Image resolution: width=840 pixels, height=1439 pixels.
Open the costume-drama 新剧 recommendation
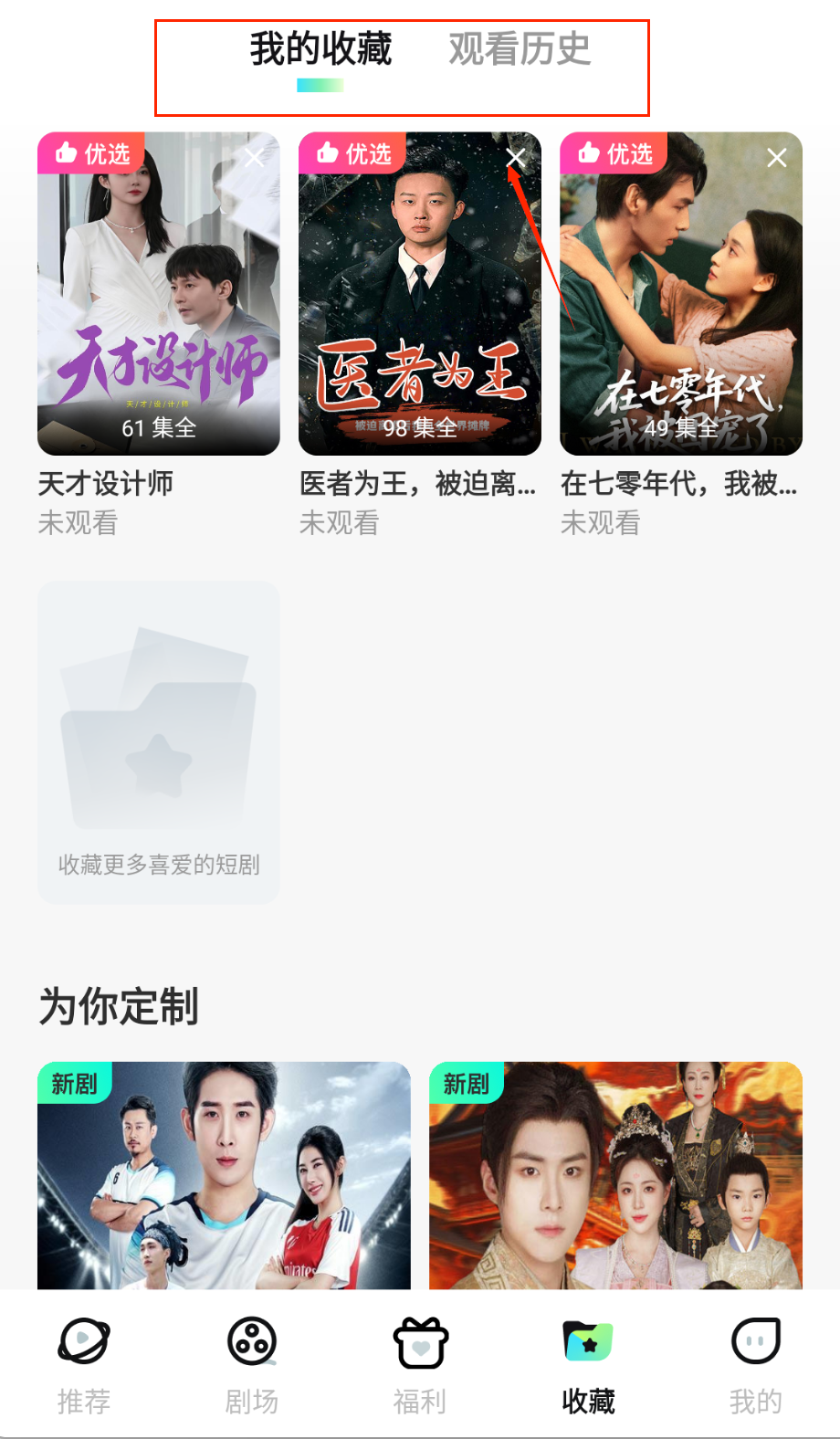click(615, 1176)
